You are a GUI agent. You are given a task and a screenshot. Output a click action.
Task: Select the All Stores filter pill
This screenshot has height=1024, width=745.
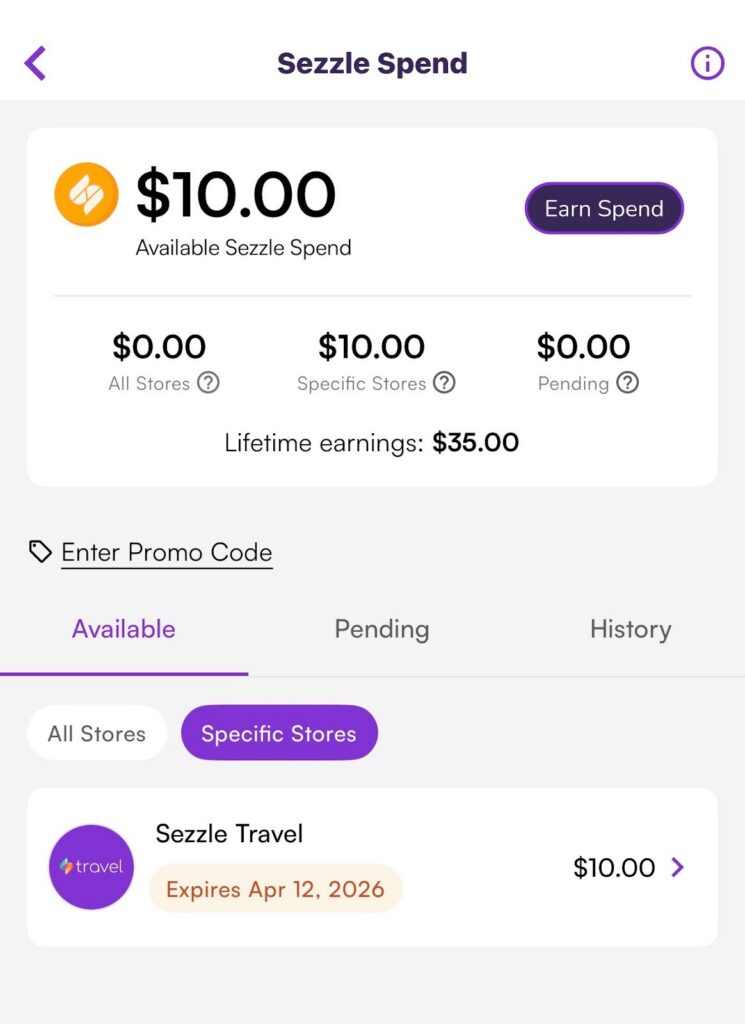point(96,733)
